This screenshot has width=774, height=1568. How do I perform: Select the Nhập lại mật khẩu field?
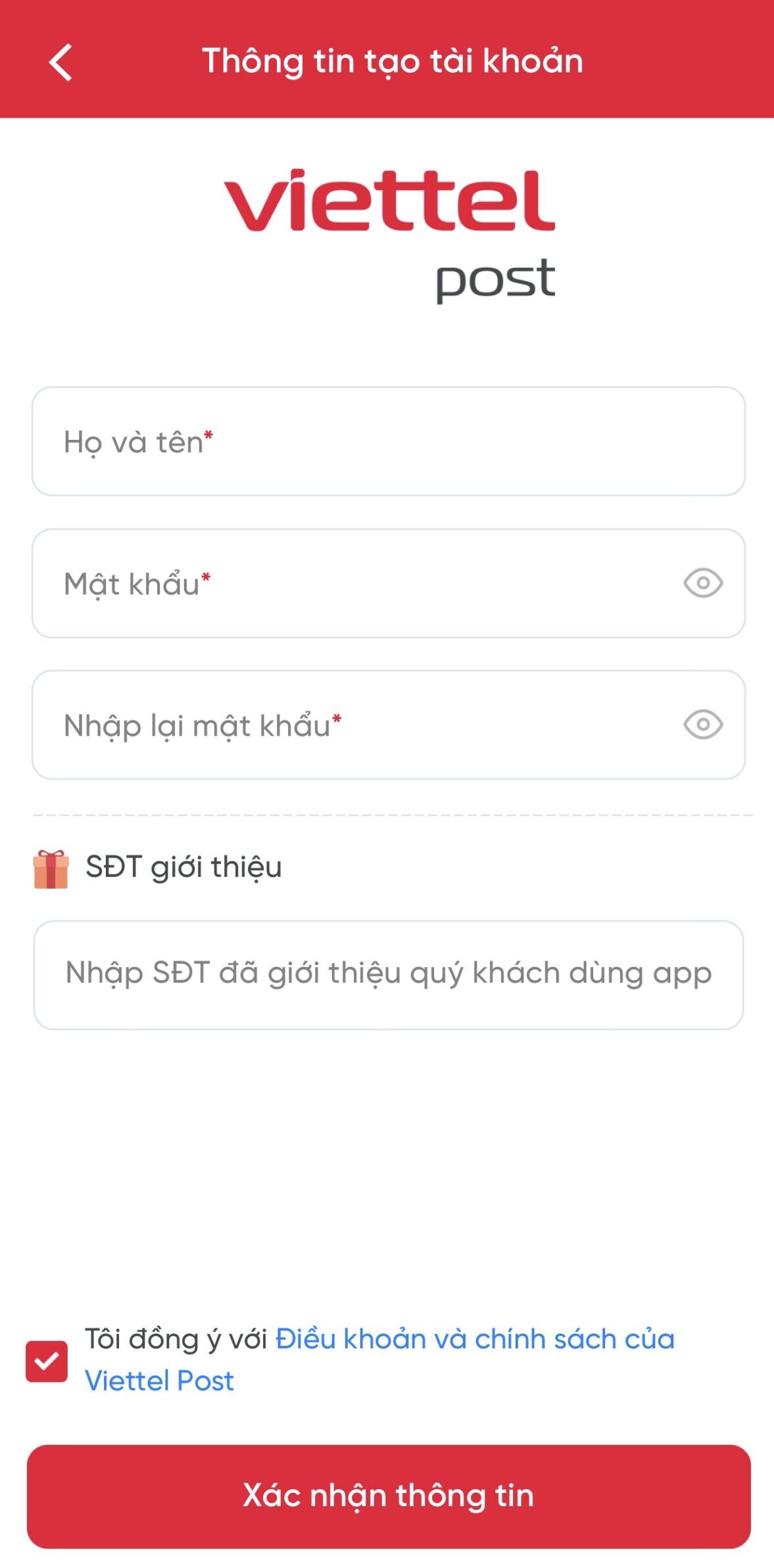tap(389, 725)
